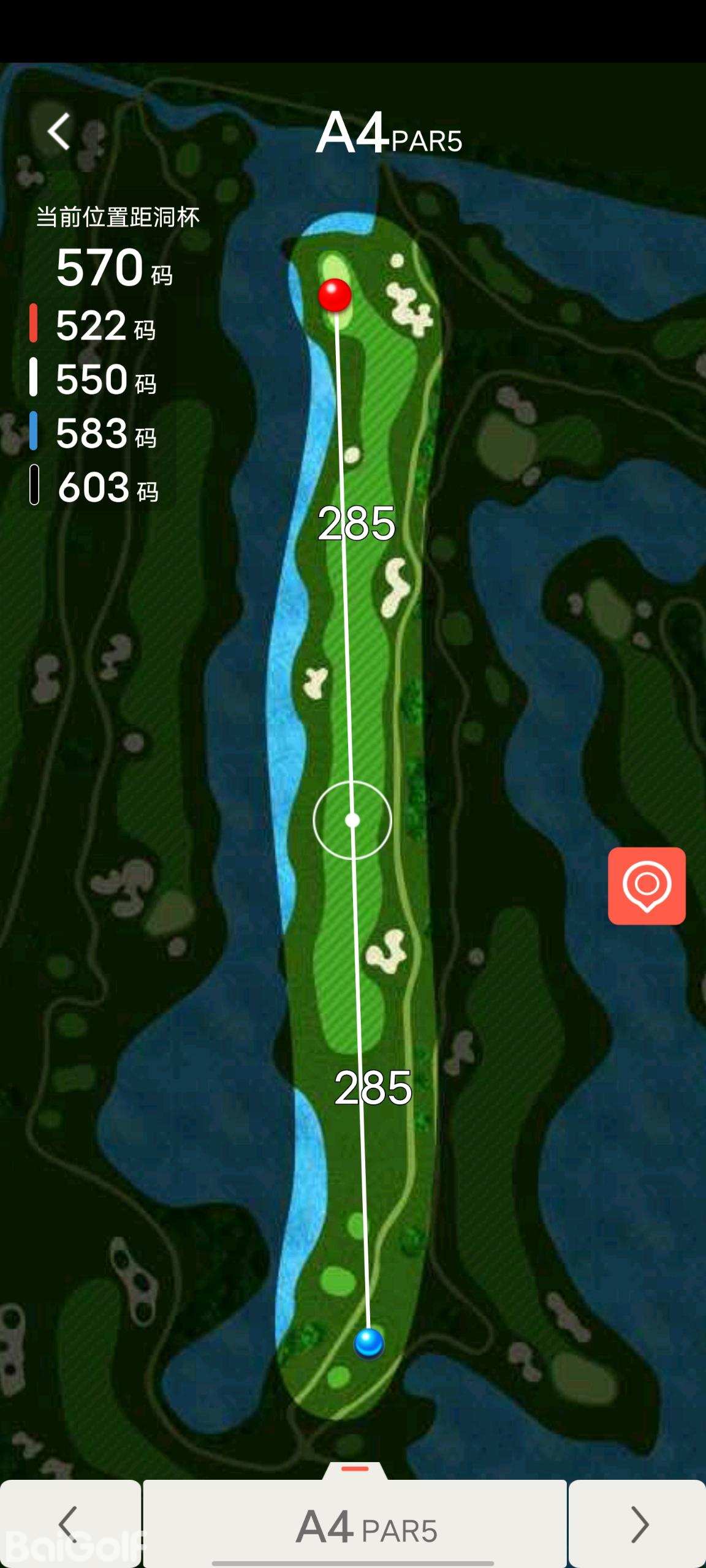The image size is (706, 1568).
Task: Tap the red location pin button
Action: click(647, 886)
